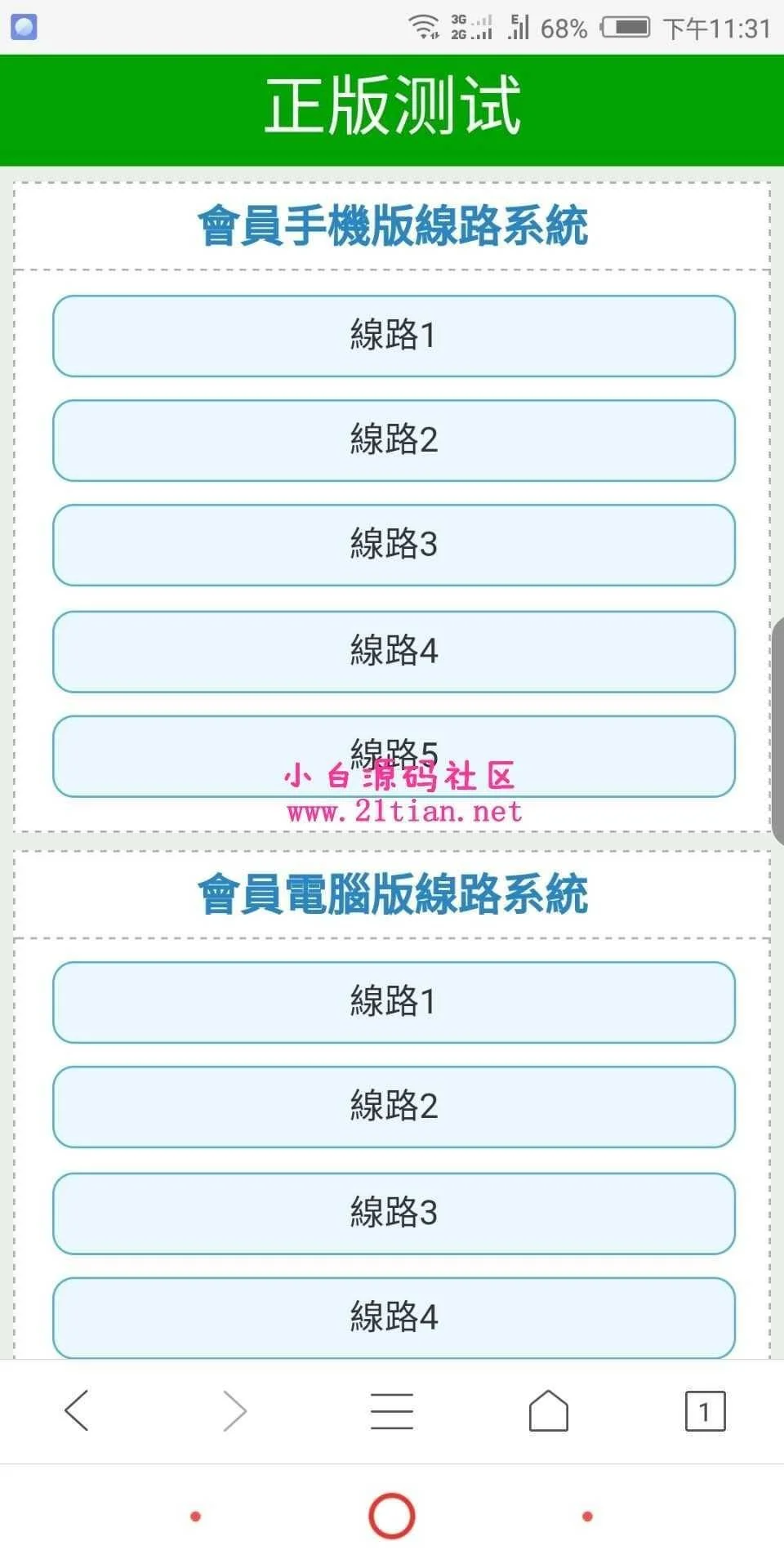Choose 線路4 in the mobile version section
The width and height of the screenshot is (784, 1568).
394,651
